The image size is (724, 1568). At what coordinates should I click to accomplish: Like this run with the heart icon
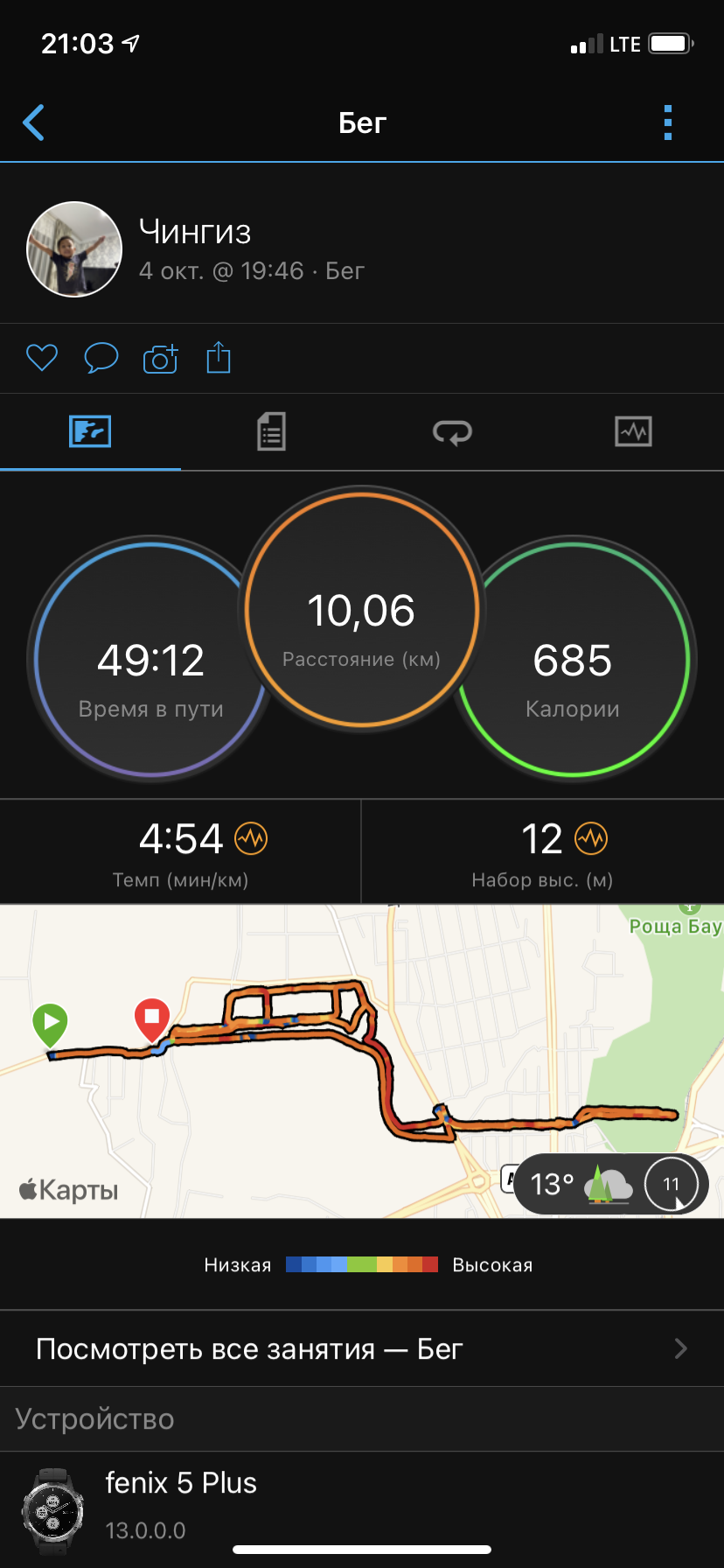click(41, 358)
